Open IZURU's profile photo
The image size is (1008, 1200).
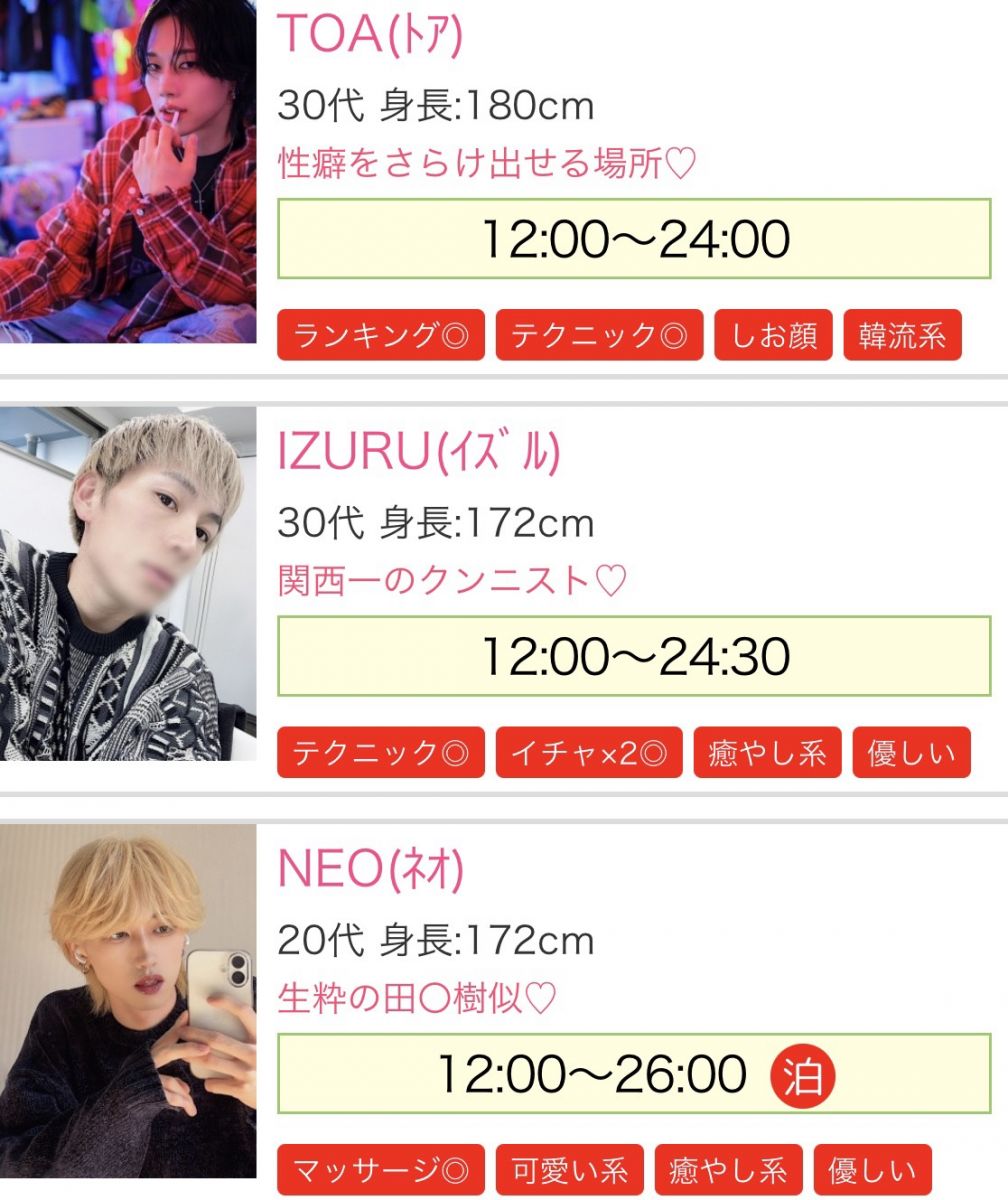tap(128, 583)
